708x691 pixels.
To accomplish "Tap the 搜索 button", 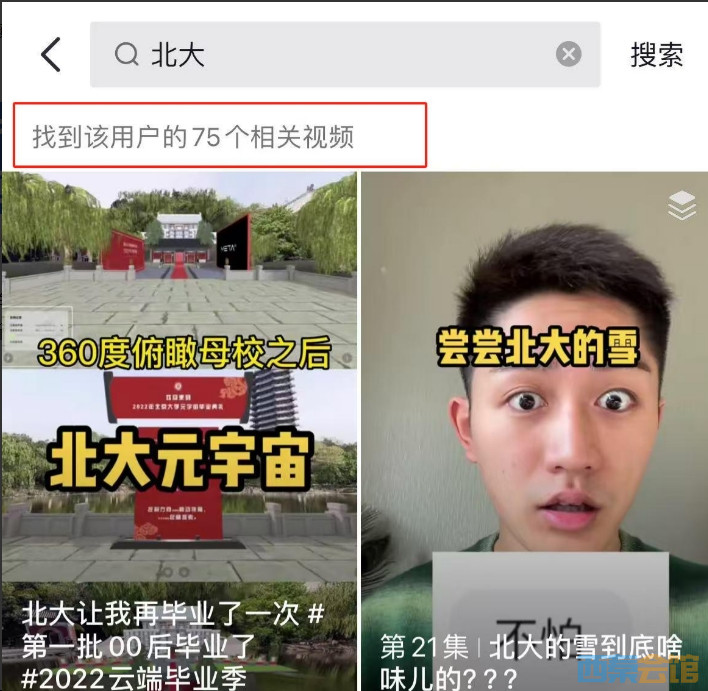I will [x=656, y=55].
